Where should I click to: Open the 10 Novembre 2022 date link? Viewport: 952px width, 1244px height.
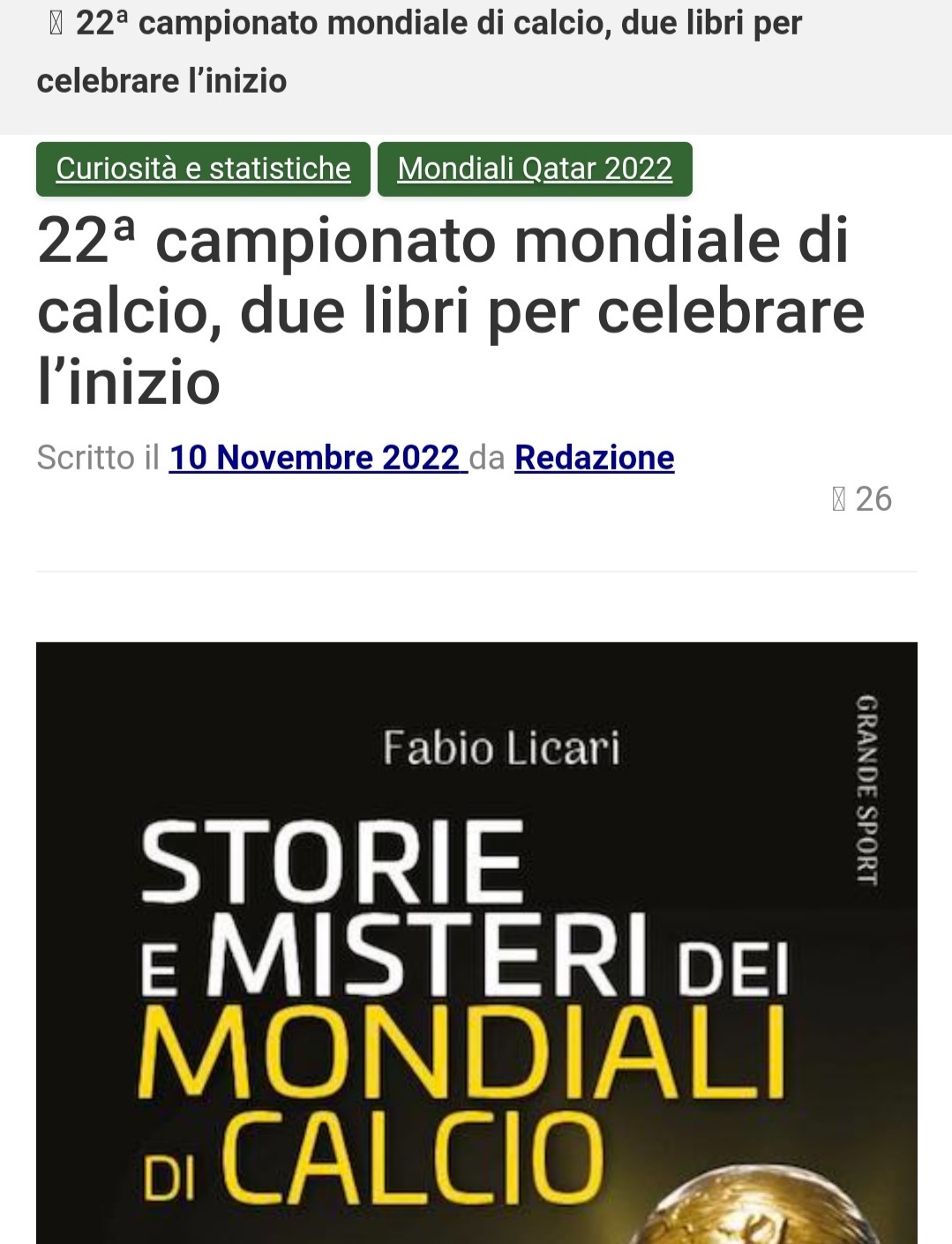click(317, 458)
